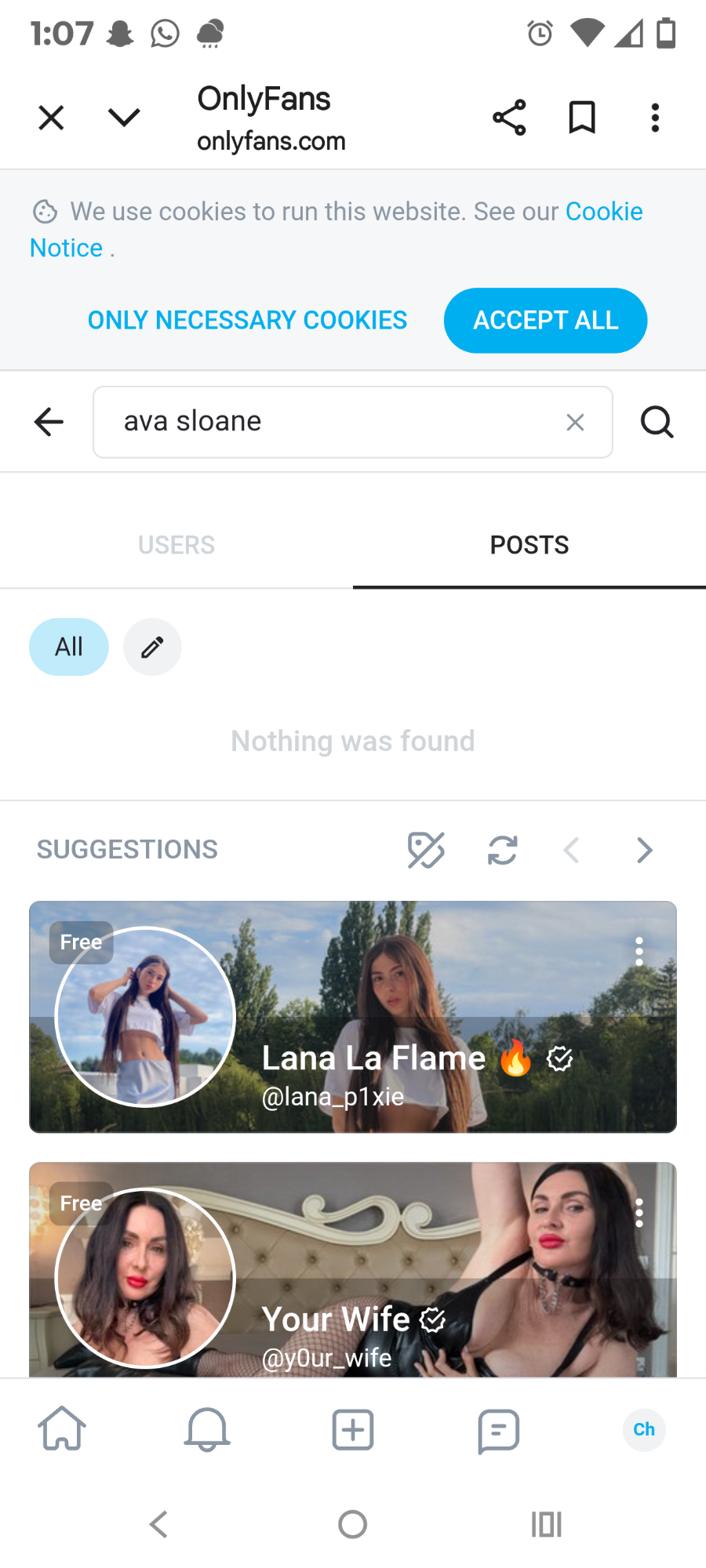706x1568 pixels.
Task: Run the search with magnifier icon
Action: click(657, 422)
